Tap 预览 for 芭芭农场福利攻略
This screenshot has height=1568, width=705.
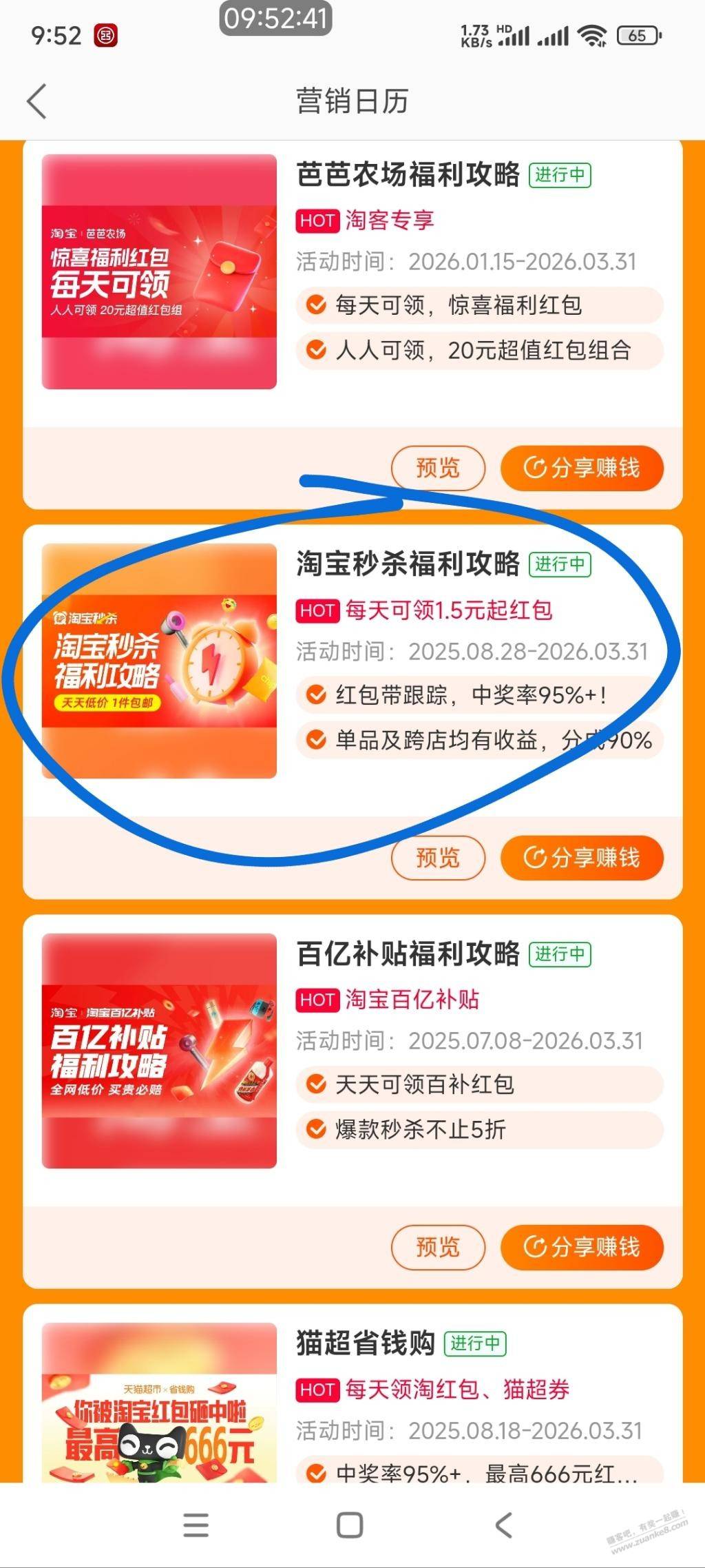point(438,468)
